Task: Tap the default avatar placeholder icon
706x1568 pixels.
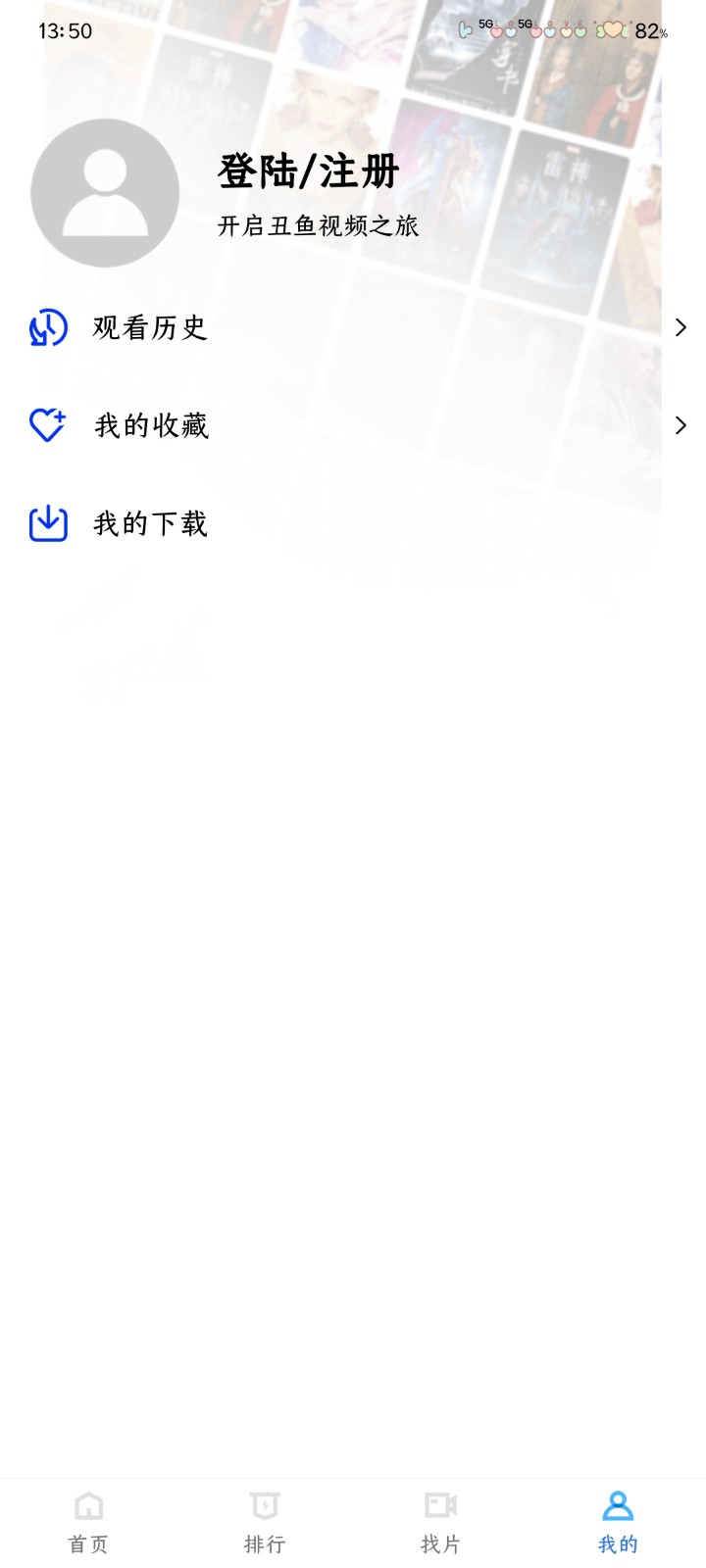Action: click(x=105, y=192)
